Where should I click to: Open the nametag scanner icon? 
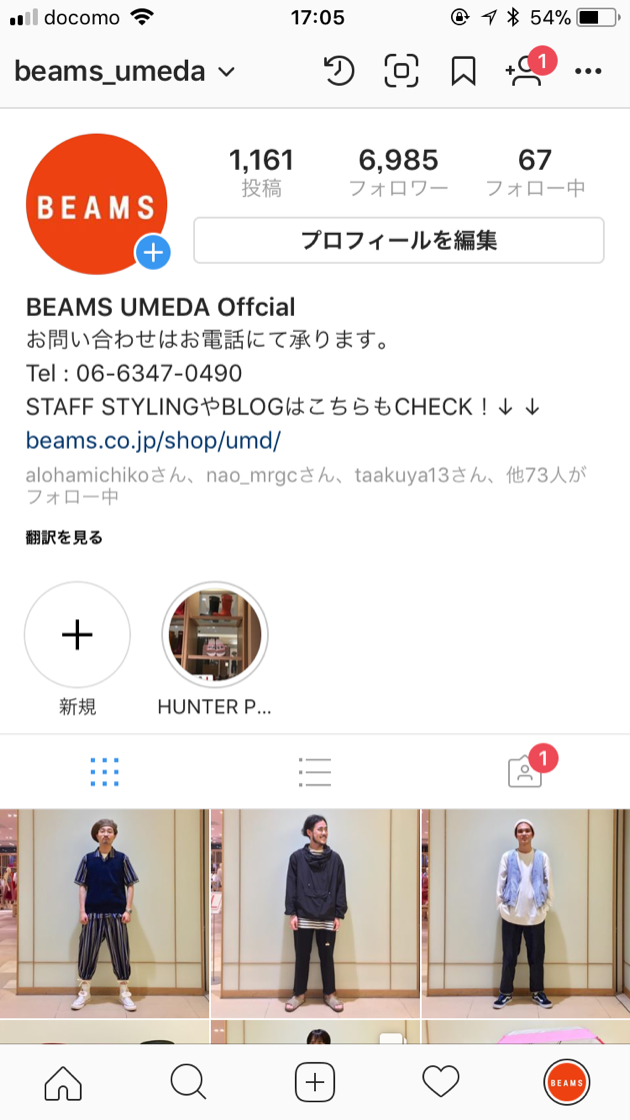click(x=401, y=70)
